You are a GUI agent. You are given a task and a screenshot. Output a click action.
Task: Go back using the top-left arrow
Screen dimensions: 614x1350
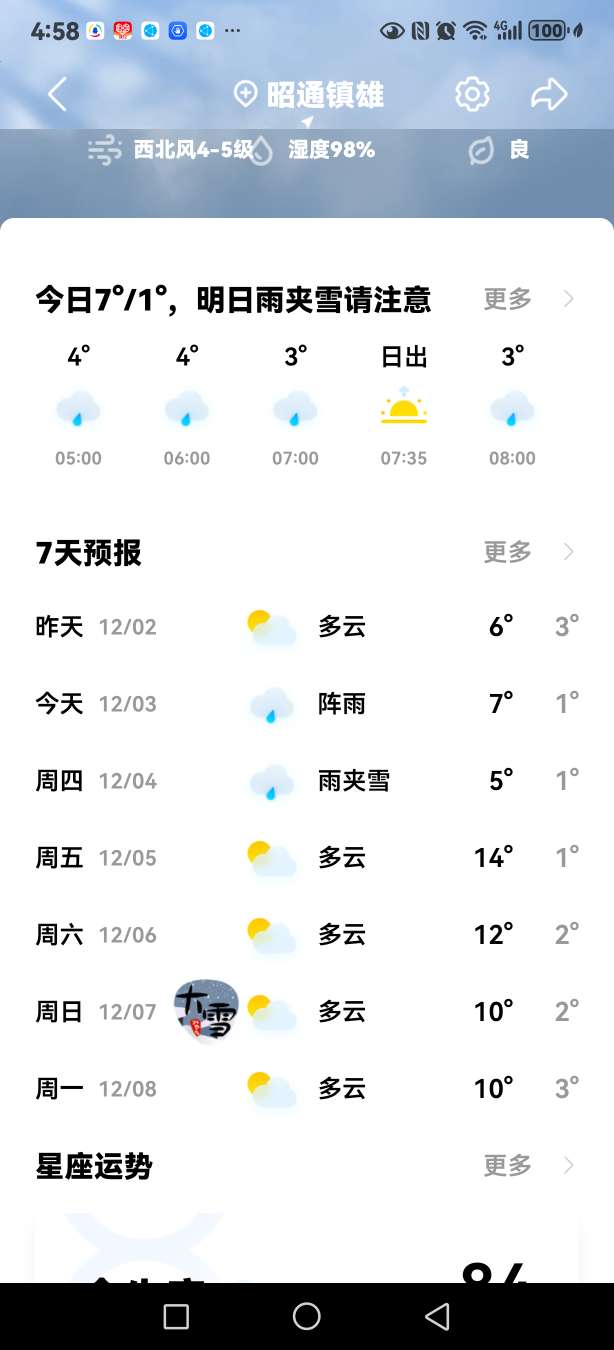pyautogui.click(x=58, y=95)
